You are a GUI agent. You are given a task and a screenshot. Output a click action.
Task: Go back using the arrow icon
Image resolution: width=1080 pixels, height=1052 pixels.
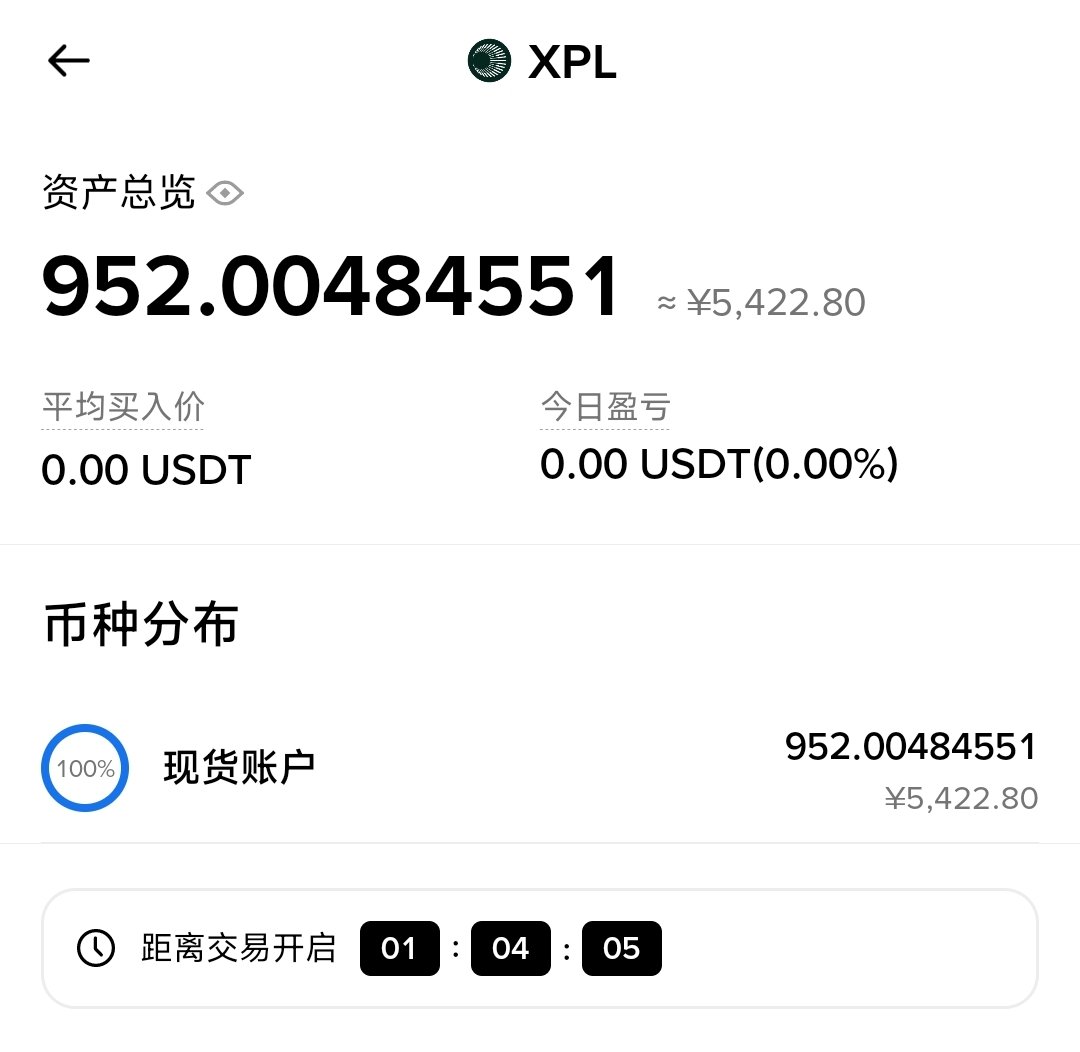(69, 62)
